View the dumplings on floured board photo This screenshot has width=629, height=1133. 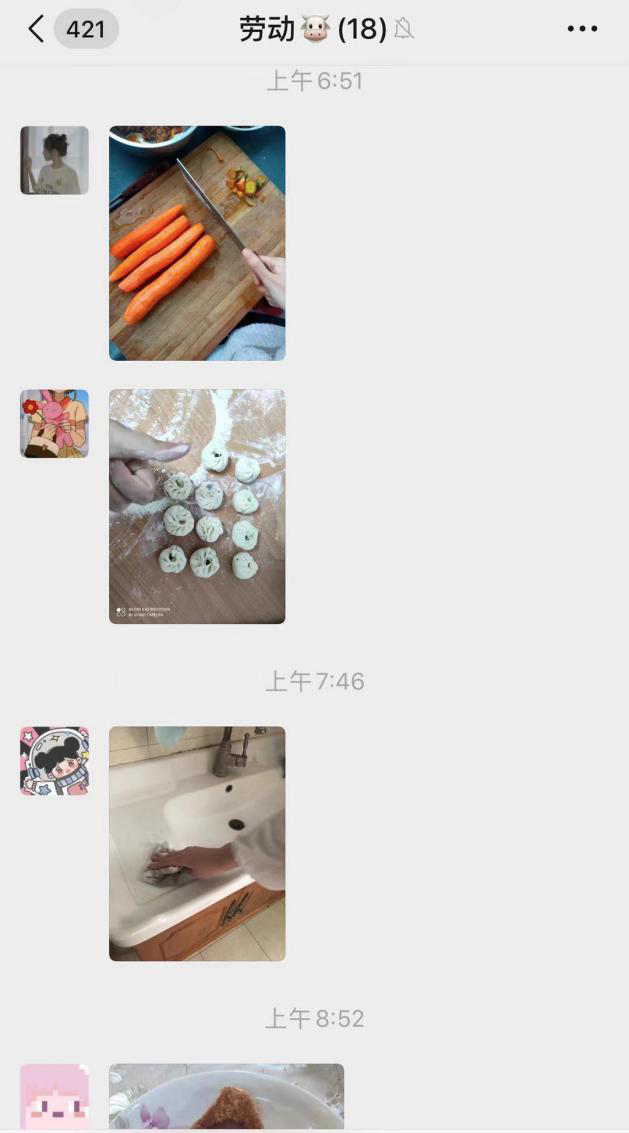pos(197,506)
